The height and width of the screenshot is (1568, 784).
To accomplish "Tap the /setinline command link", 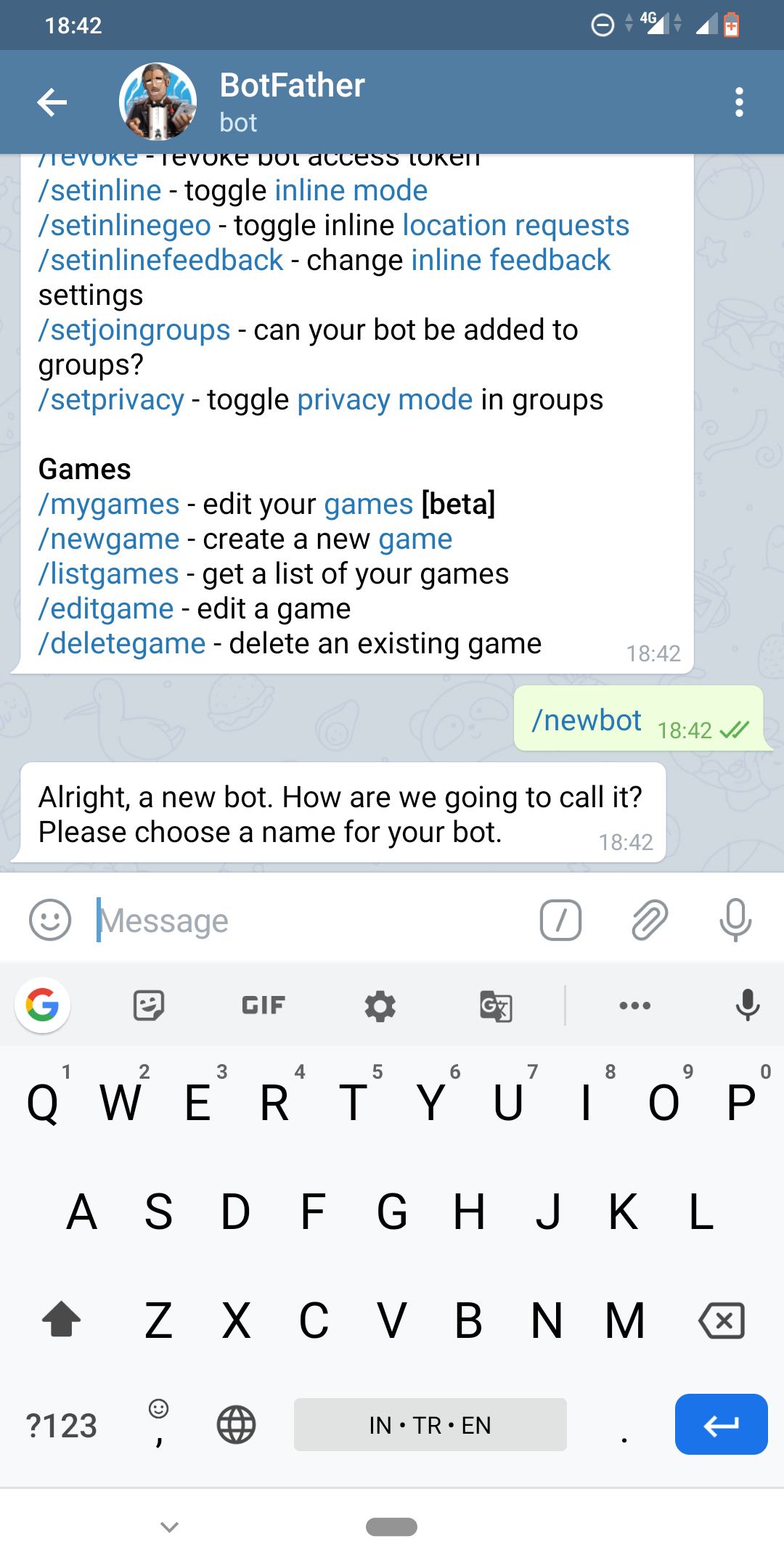I will point(100,191).
